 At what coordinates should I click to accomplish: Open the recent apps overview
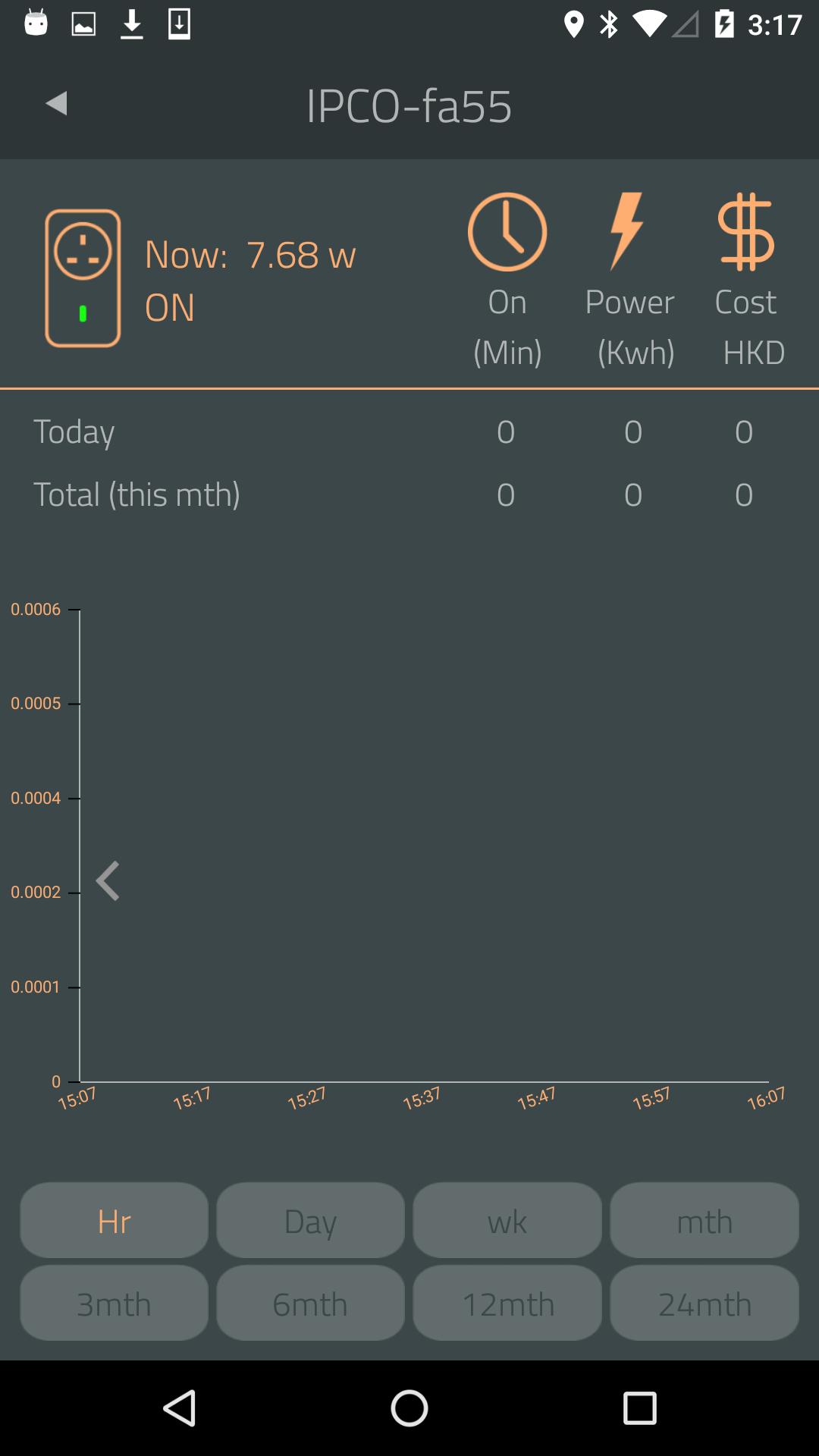pos(639,1409)
